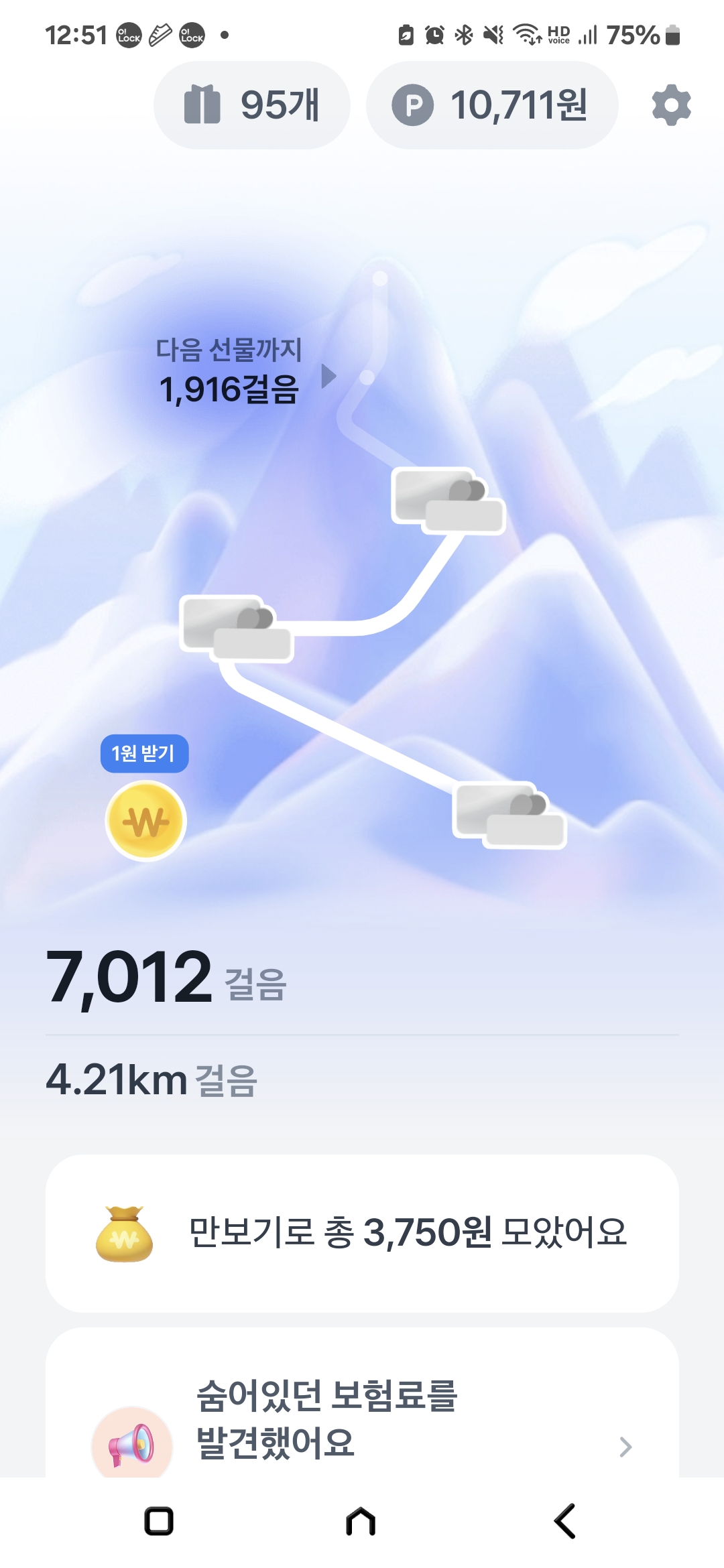Viewport: 724px width, 1568px height.
Task: Open the settings gear icon
Action: 671,105
